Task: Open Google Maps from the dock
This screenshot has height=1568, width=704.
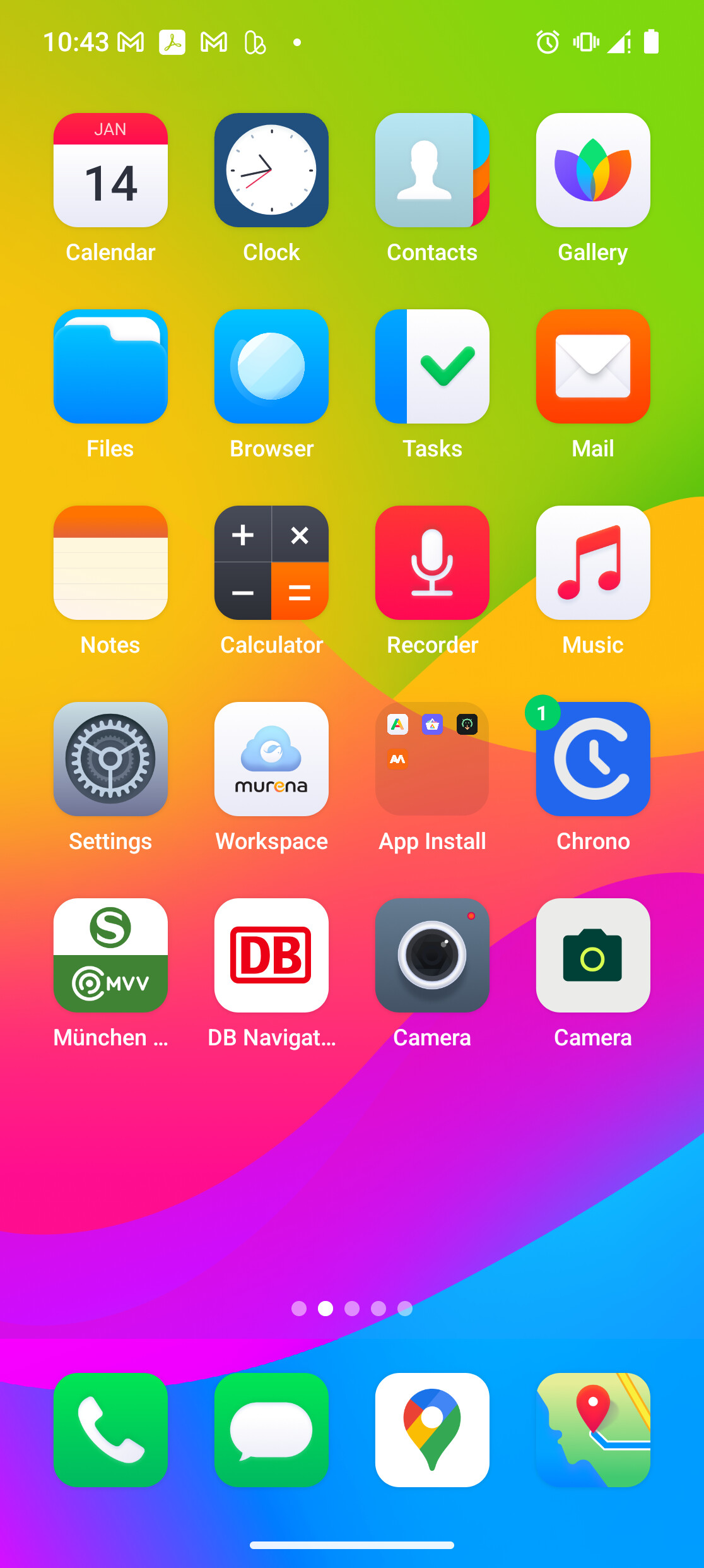Action: tap(432, 1430)
